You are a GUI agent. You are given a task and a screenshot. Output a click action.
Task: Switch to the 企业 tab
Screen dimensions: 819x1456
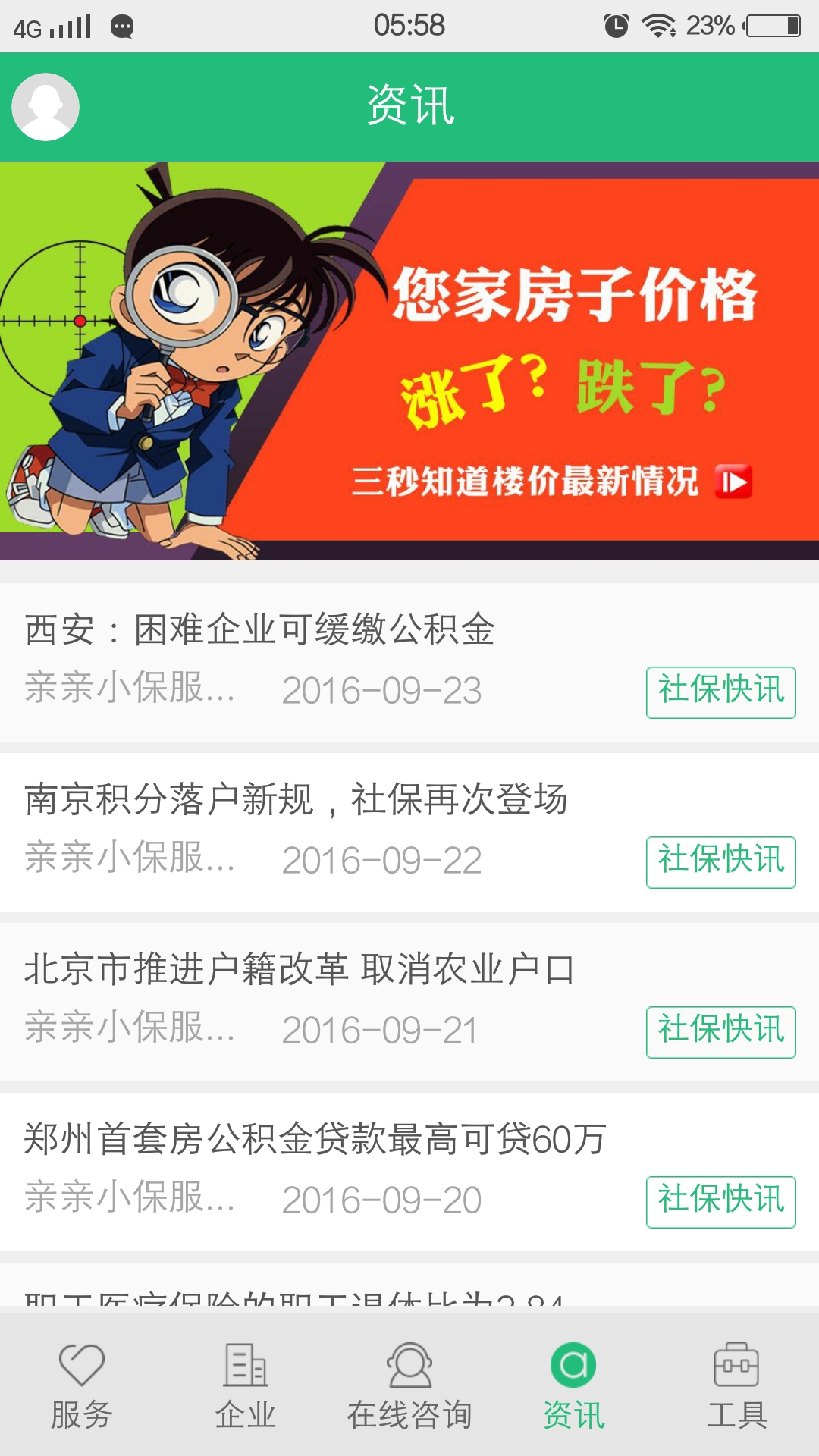(x=246, y=1385)
